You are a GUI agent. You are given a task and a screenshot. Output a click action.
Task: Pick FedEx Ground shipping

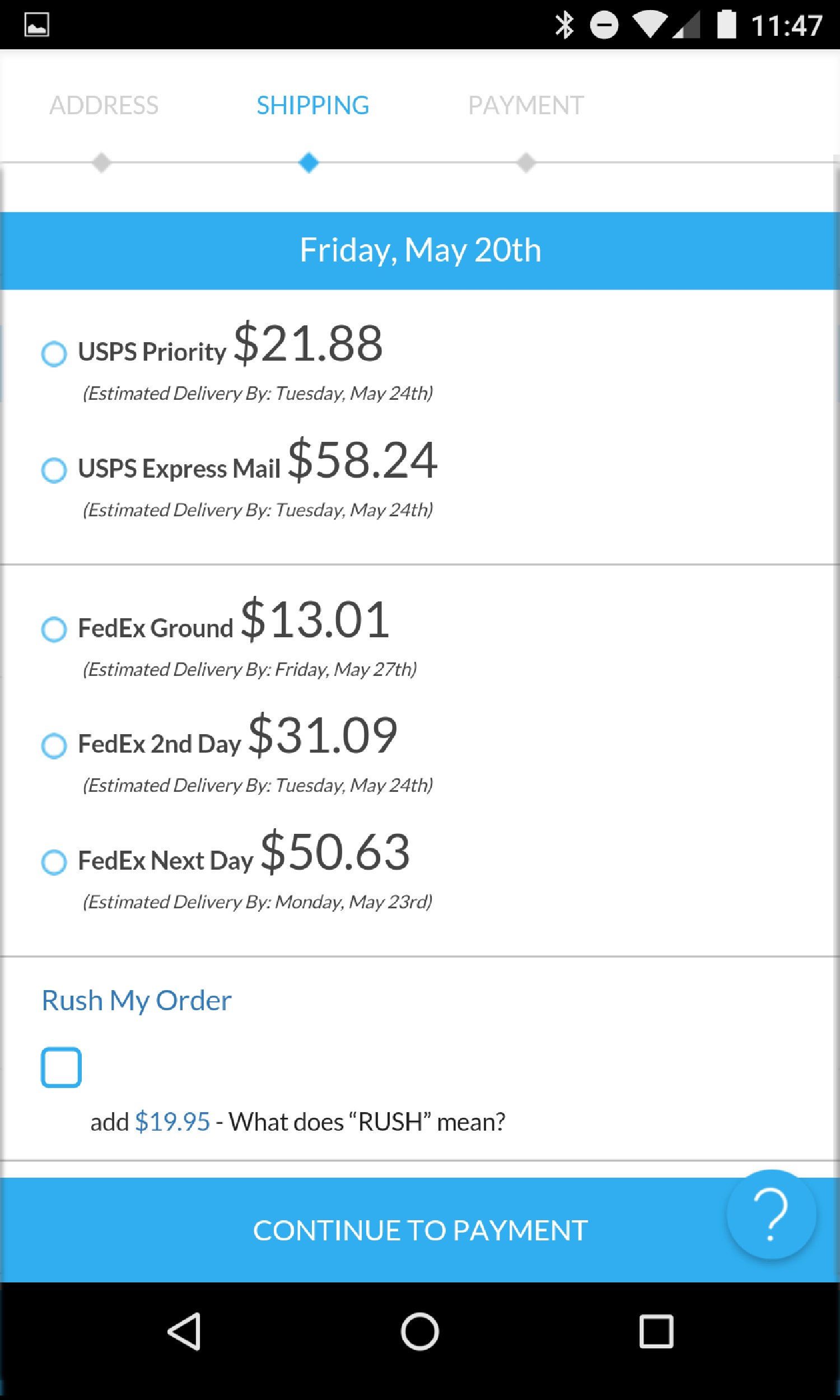click(x=54, y=629)
